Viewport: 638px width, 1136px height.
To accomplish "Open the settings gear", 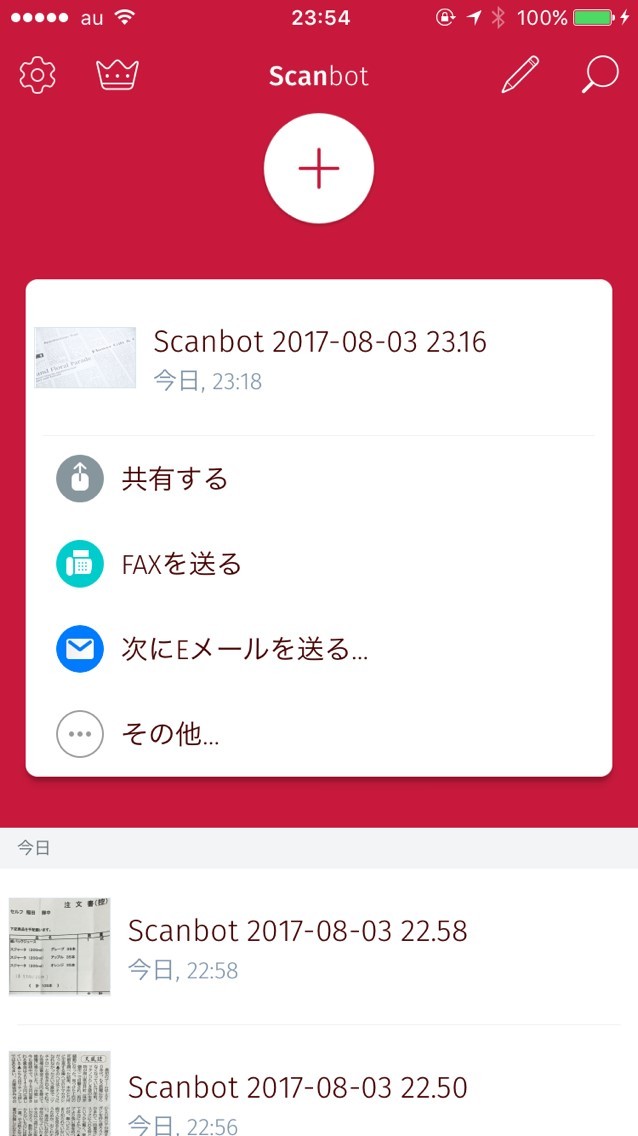I will pyautogui.click(x=38, y=75).
